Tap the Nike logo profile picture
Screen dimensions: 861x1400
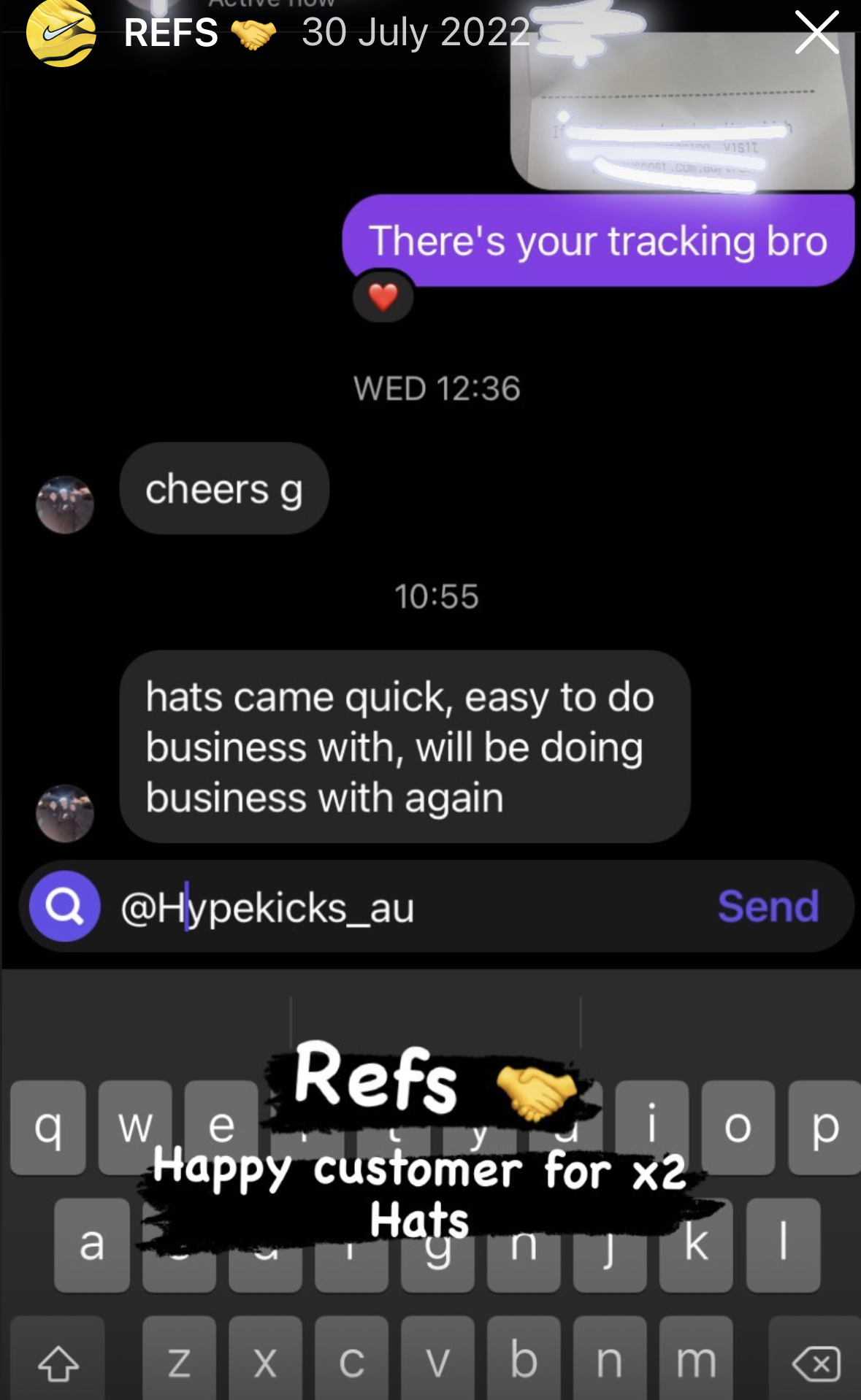pos(60,31)
